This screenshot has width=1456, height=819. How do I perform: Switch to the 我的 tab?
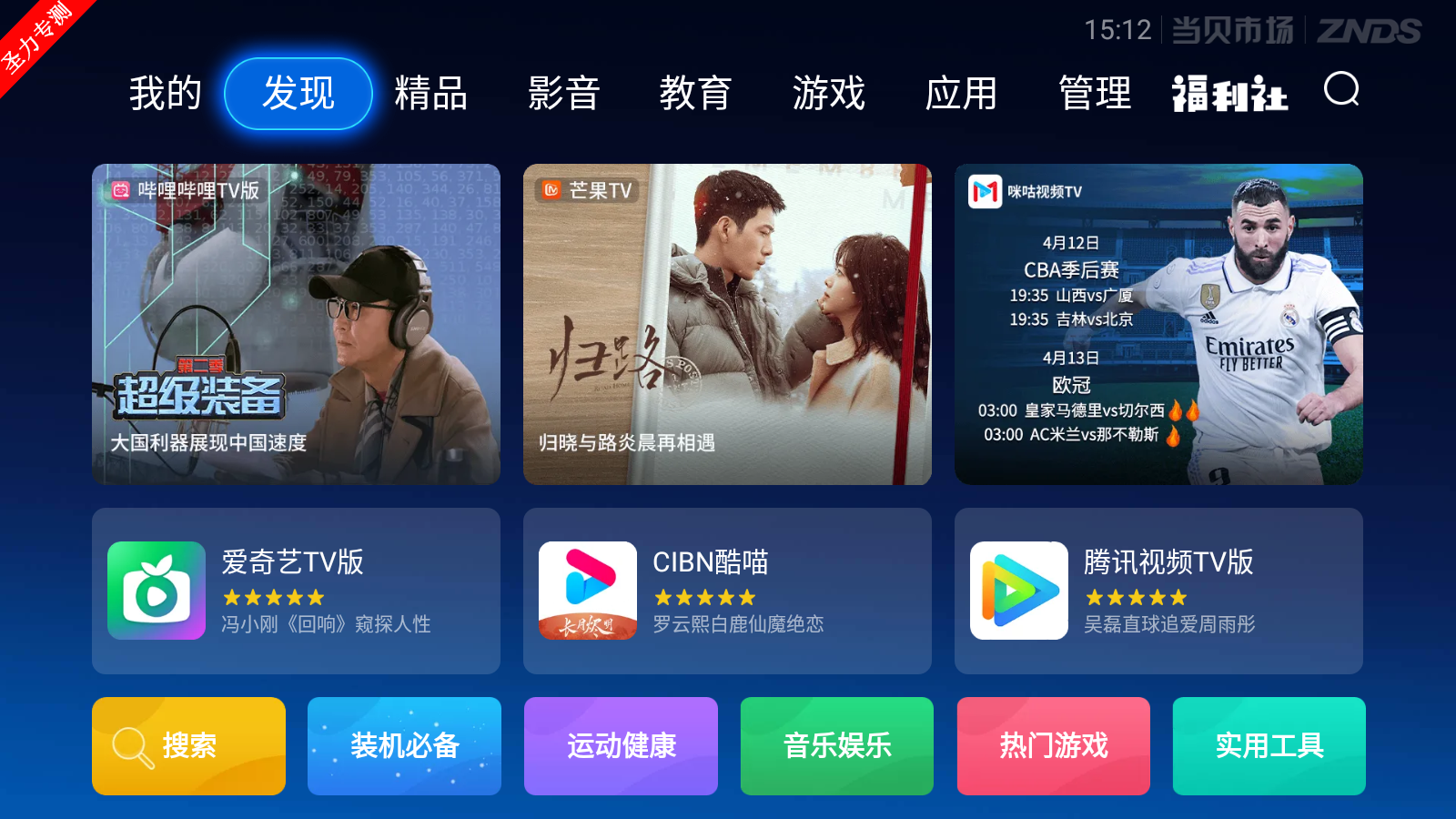165,94
